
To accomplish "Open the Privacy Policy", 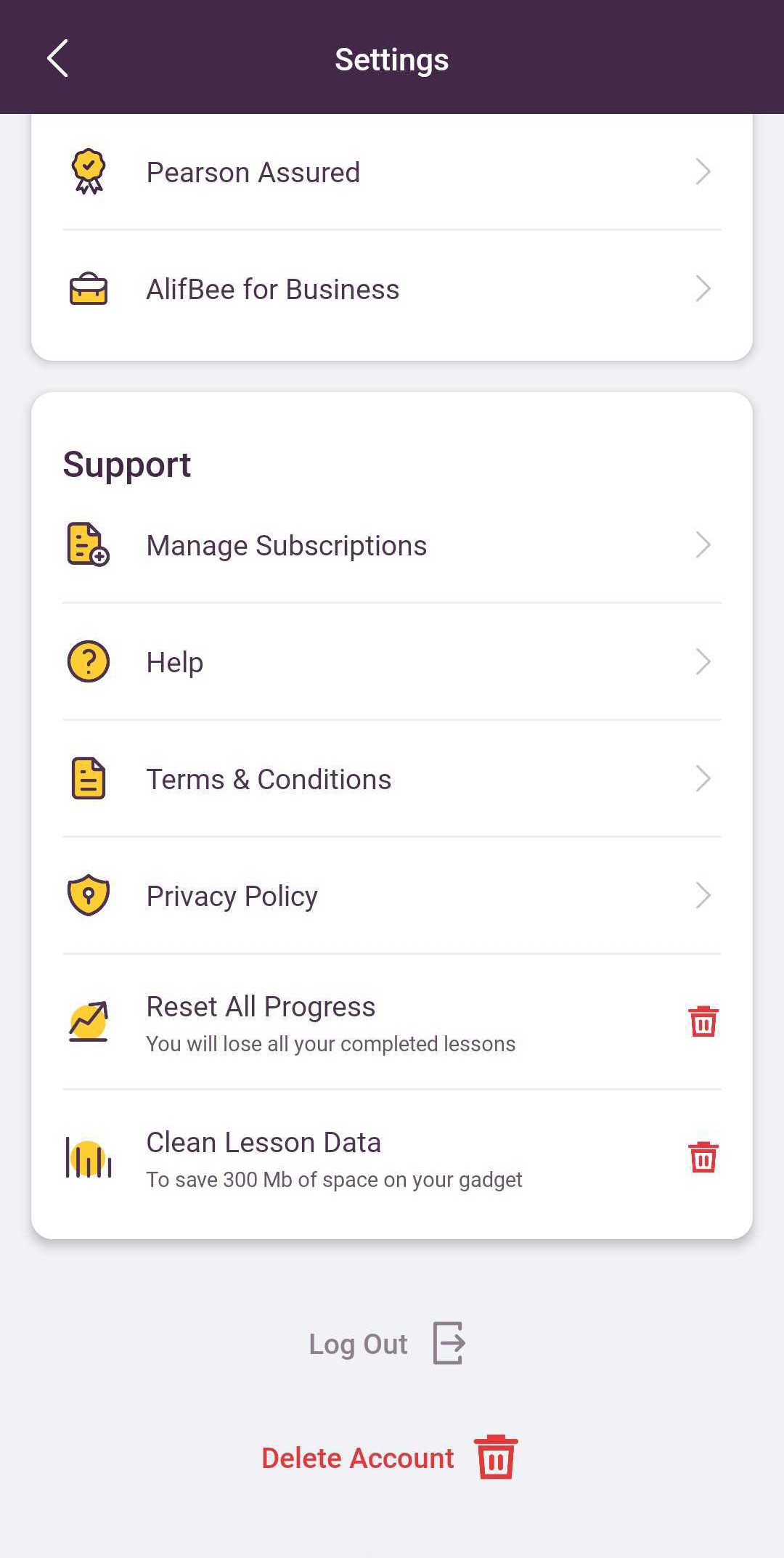I will click(392, 896).
